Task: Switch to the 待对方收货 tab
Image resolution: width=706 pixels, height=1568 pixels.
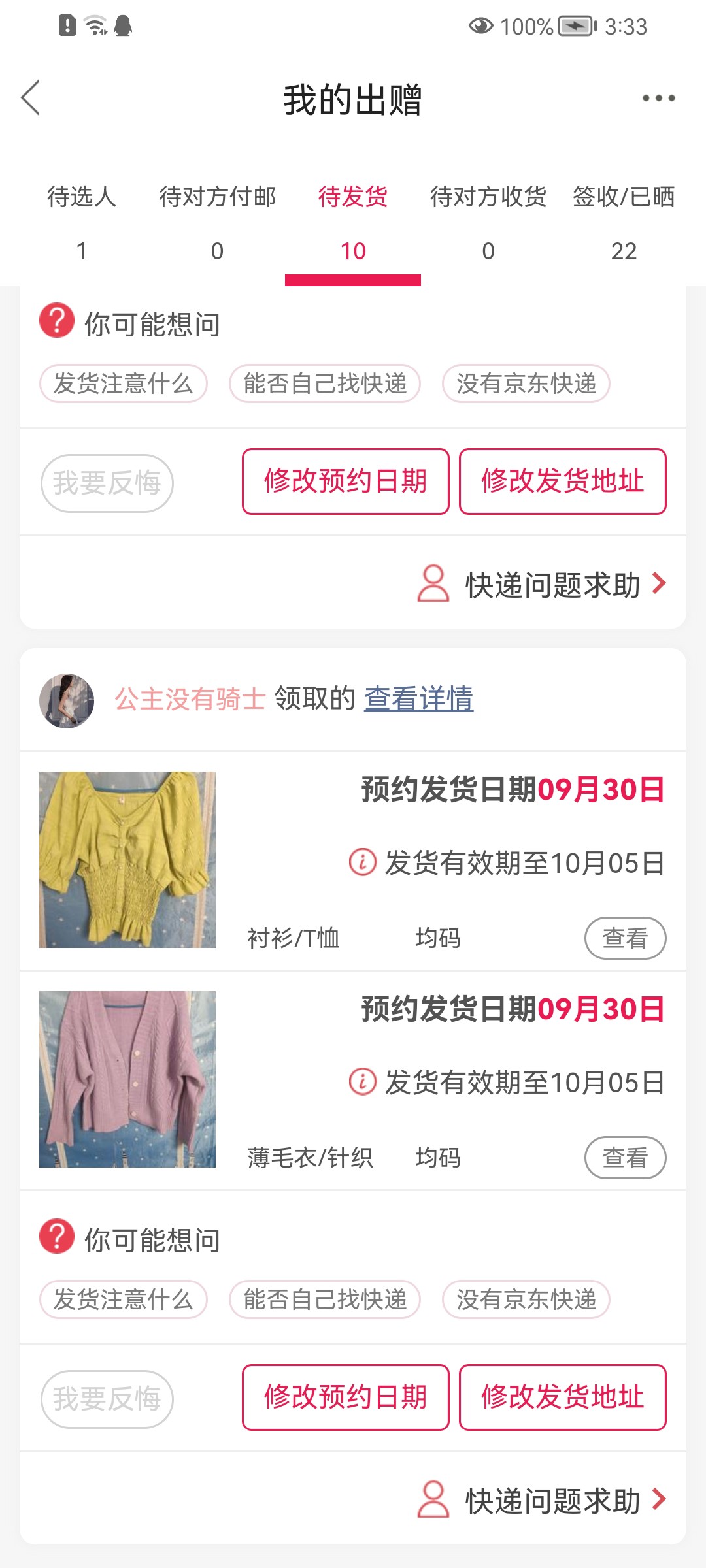Action: point(488,222)
